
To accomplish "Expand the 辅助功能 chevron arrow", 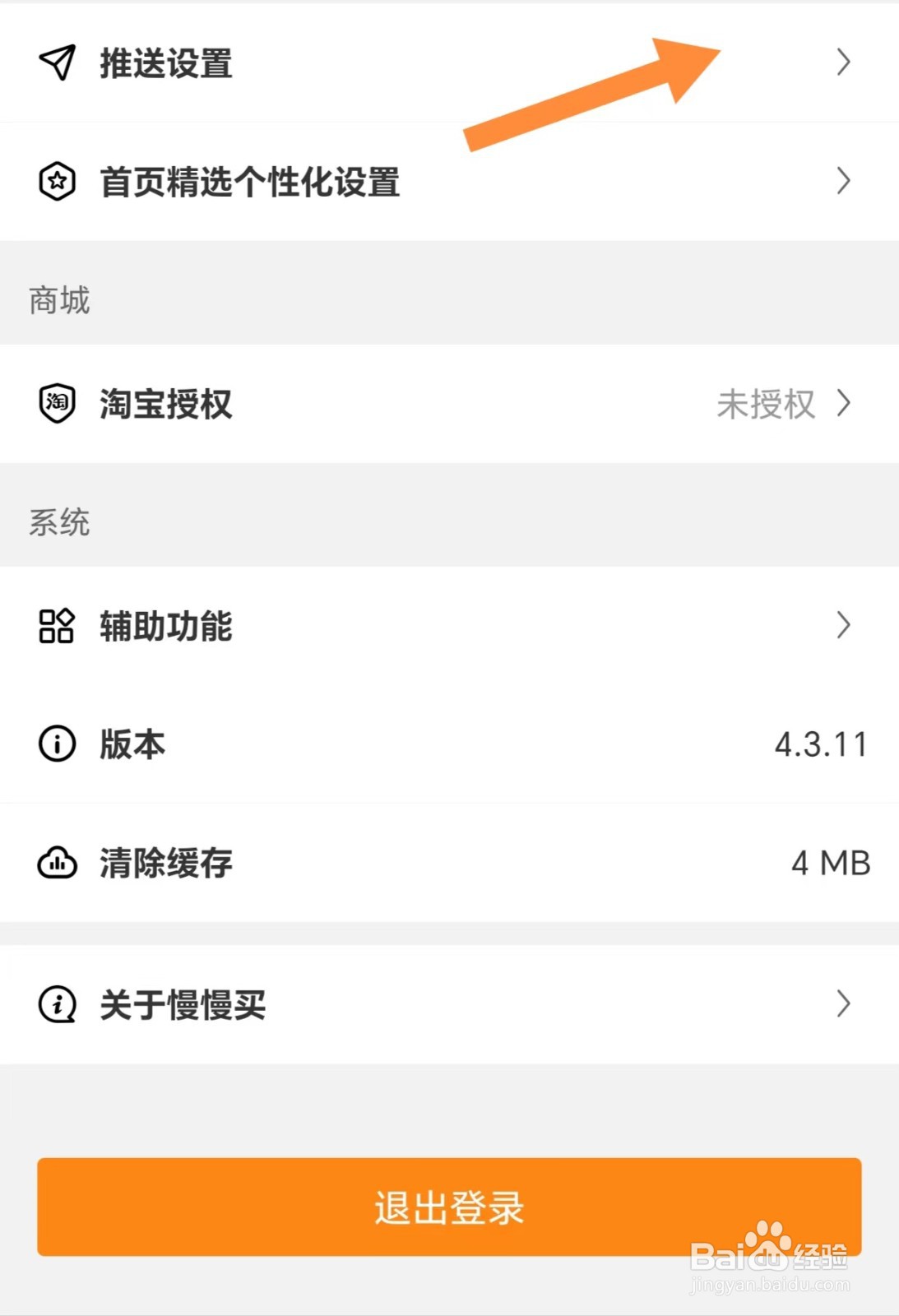I will tap(843, 627).
